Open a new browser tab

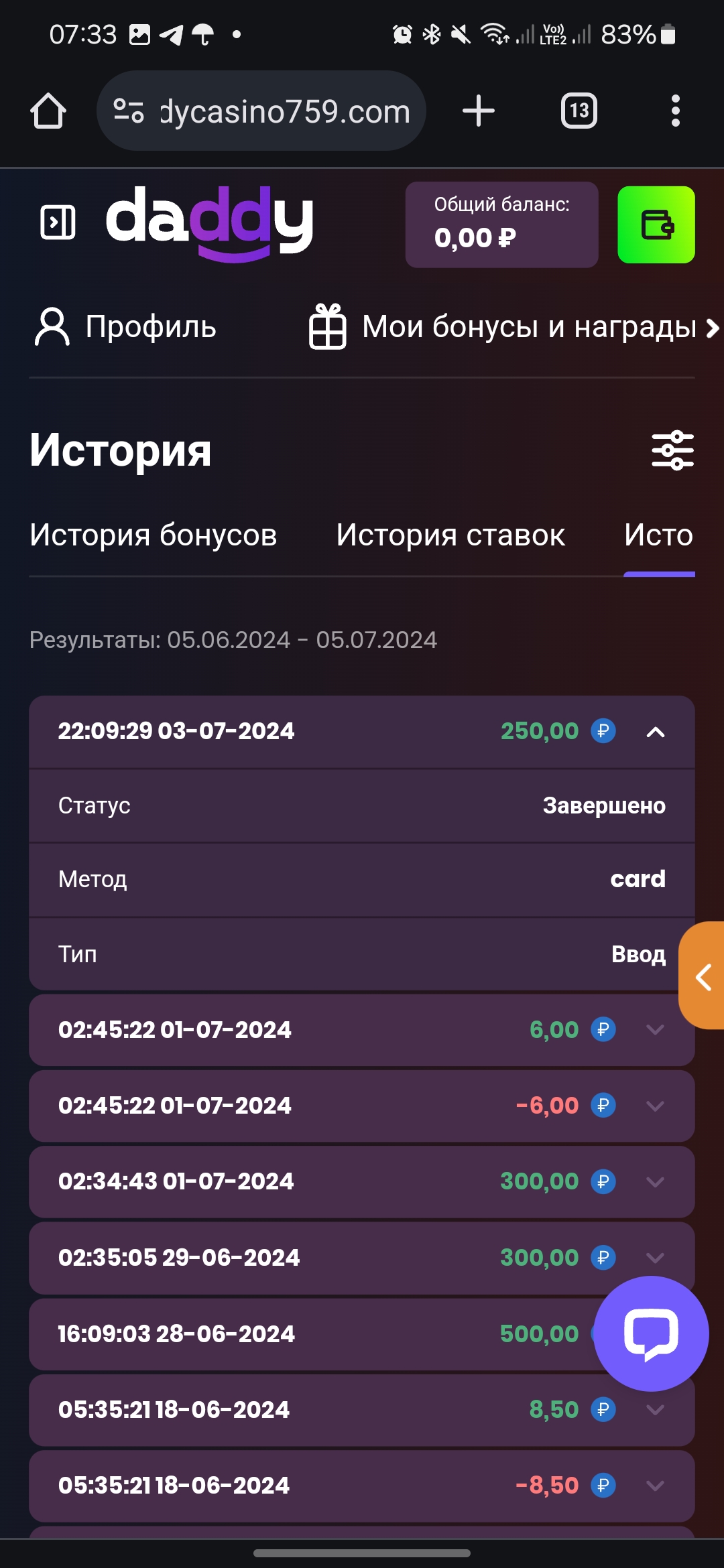point(479,111)
